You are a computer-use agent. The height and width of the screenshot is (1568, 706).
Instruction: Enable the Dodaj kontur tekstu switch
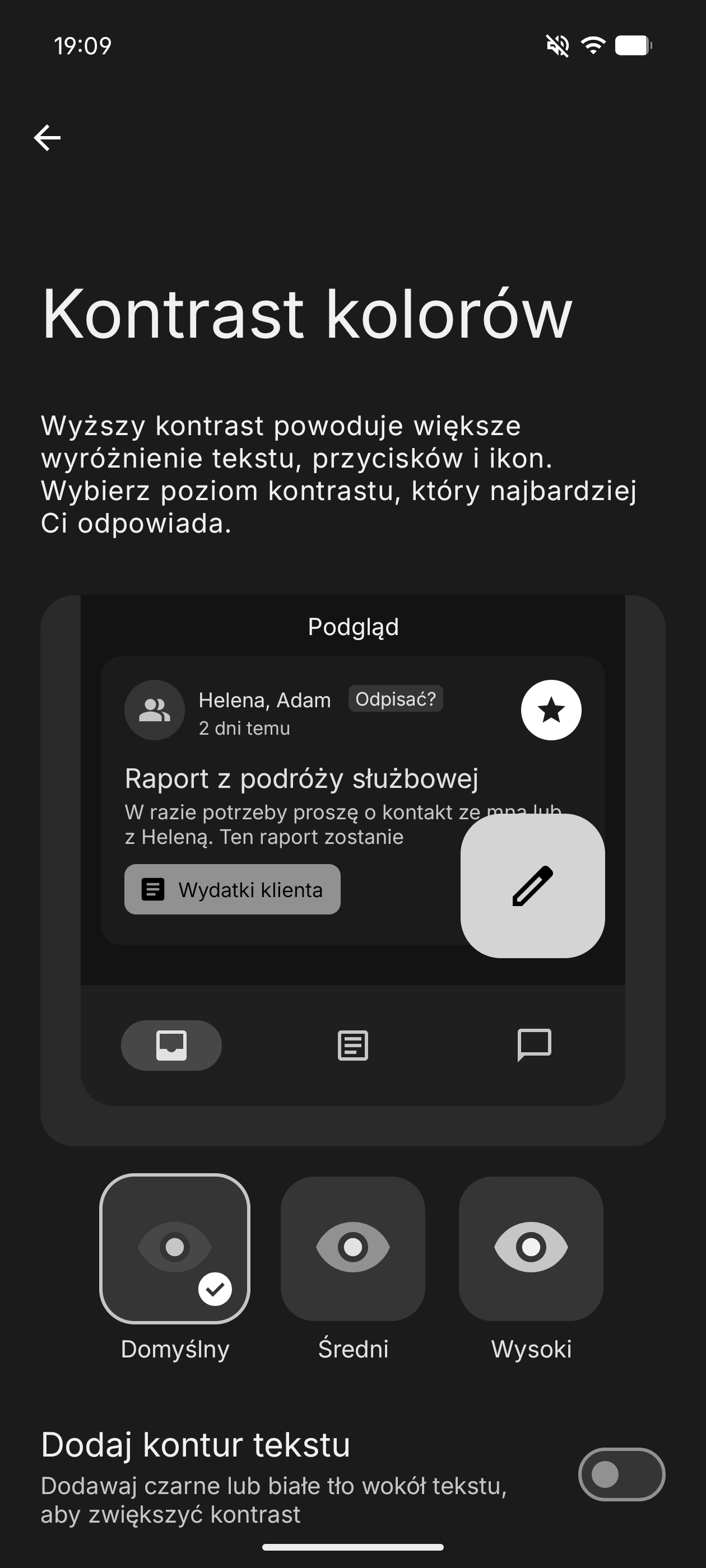click(x=621, y=1474)
